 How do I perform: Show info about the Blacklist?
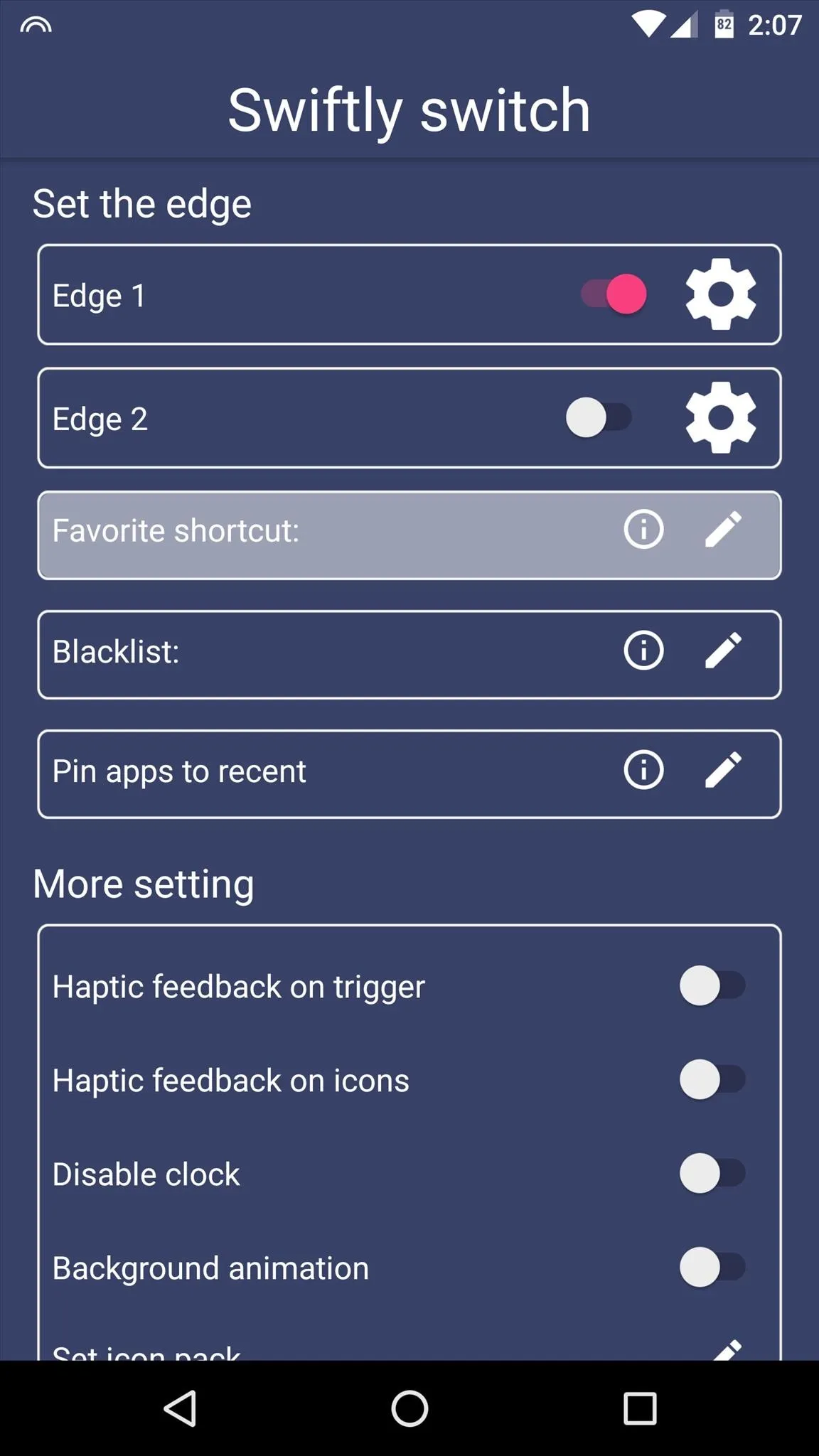tap(644, 650)
